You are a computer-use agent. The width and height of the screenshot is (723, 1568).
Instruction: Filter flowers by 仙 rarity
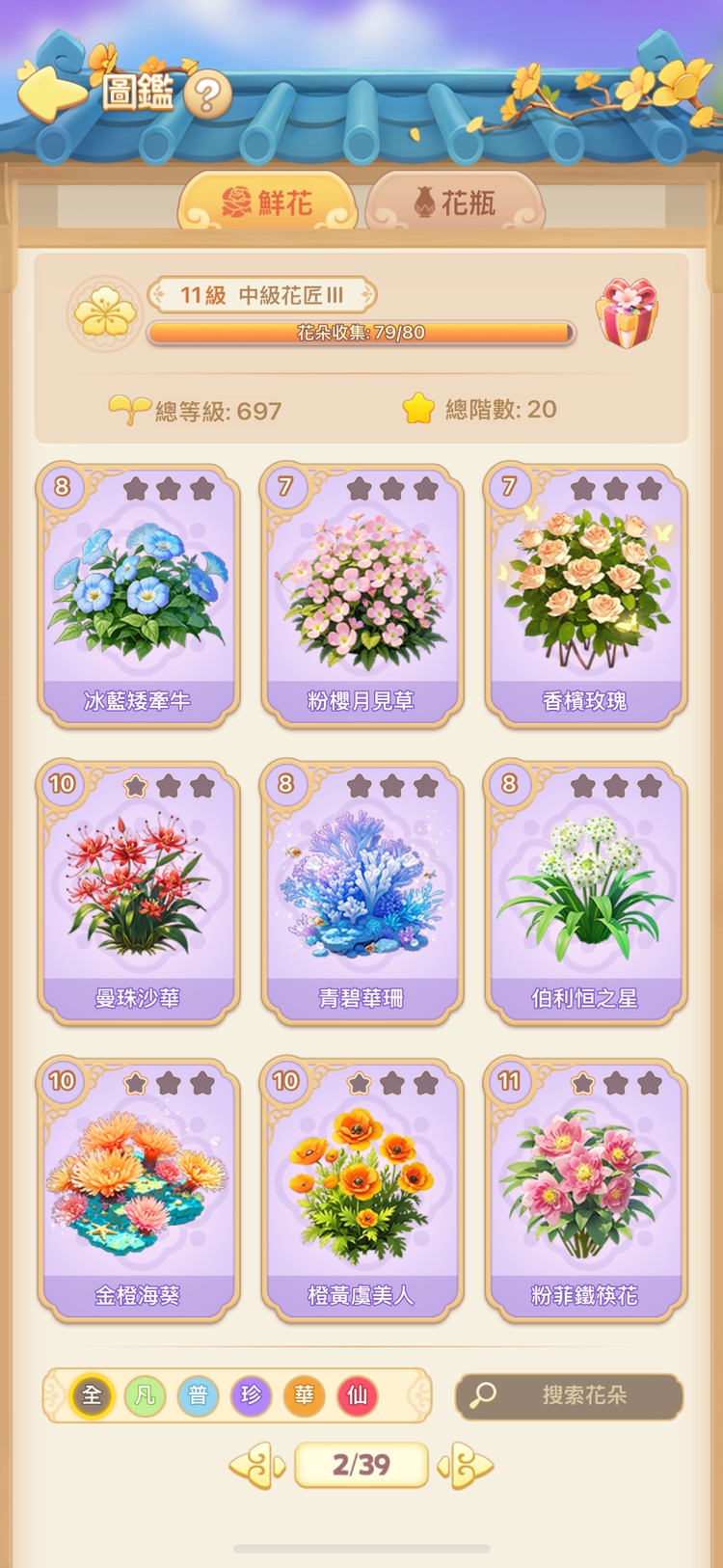[357, 1395]
